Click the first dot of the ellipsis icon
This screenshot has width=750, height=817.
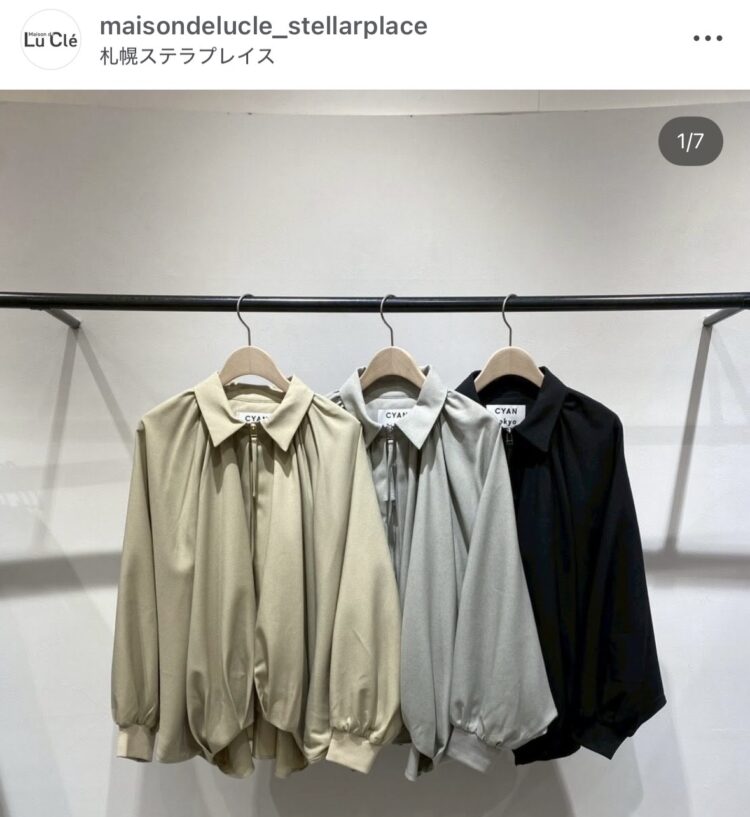pyautogui.click(x=697, y=38)
